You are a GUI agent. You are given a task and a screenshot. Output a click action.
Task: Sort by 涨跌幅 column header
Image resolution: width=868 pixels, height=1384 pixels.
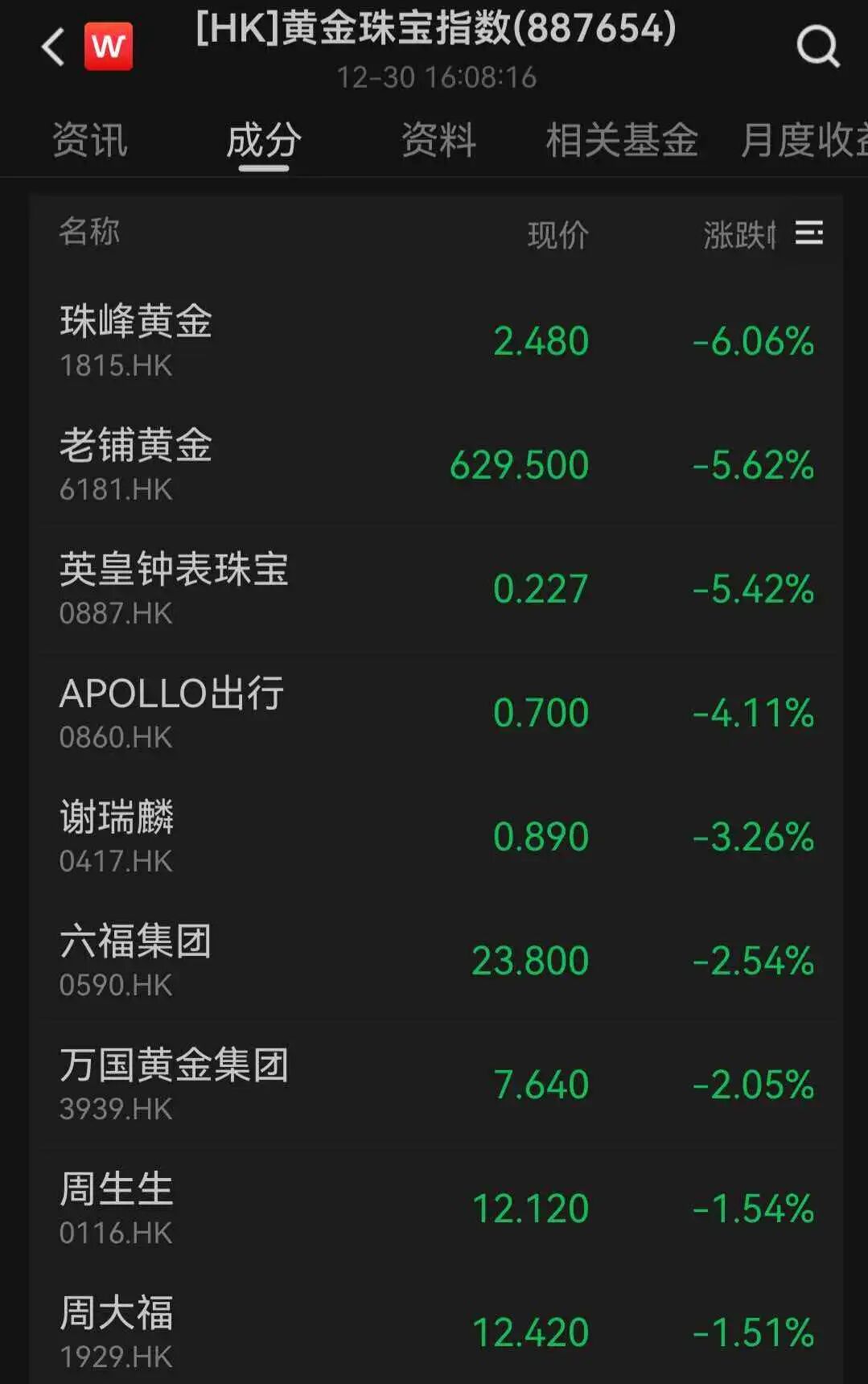click(738, 235)
